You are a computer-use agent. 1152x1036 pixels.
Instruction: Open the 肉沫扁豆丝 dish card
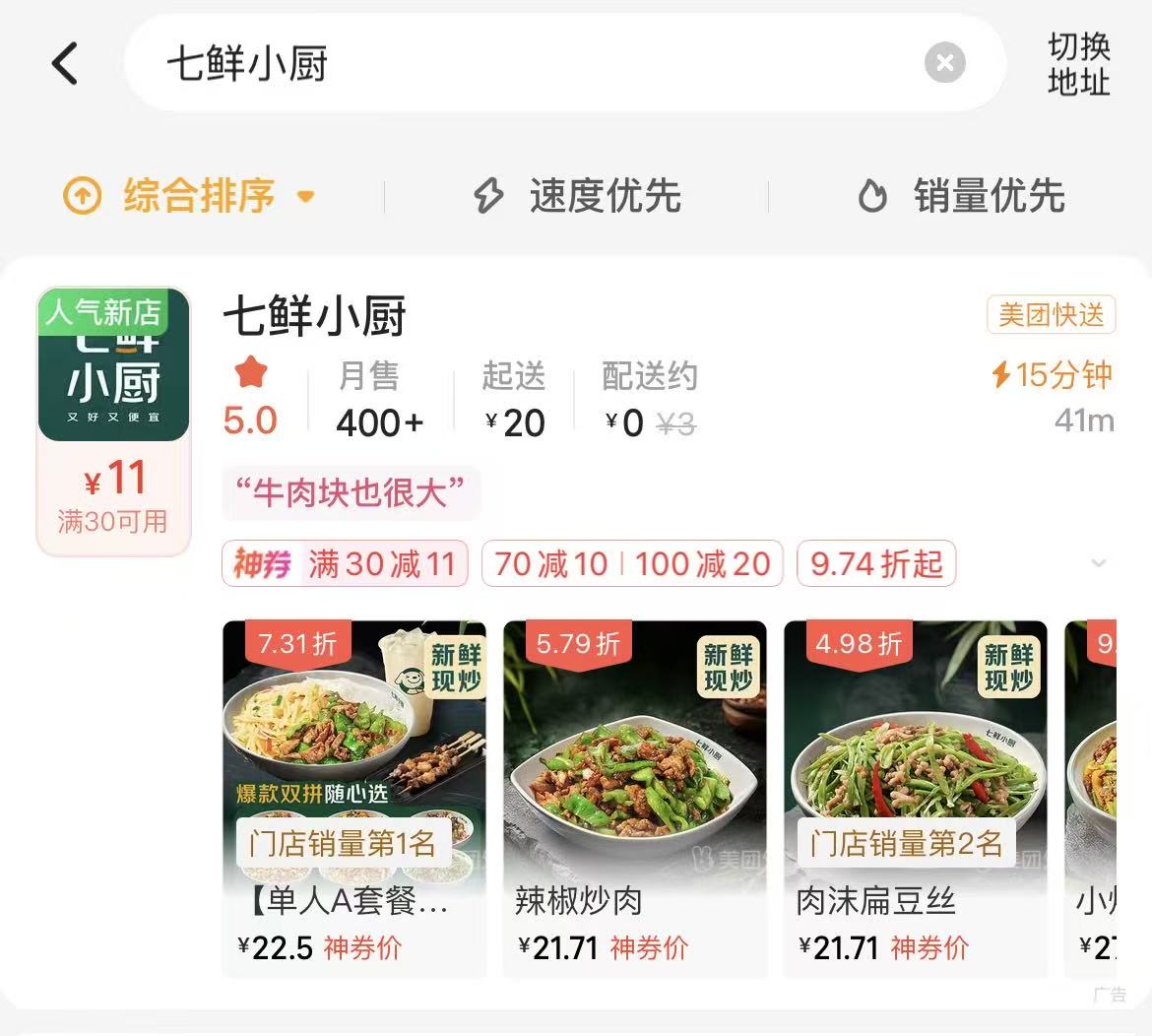click(915, 798)
